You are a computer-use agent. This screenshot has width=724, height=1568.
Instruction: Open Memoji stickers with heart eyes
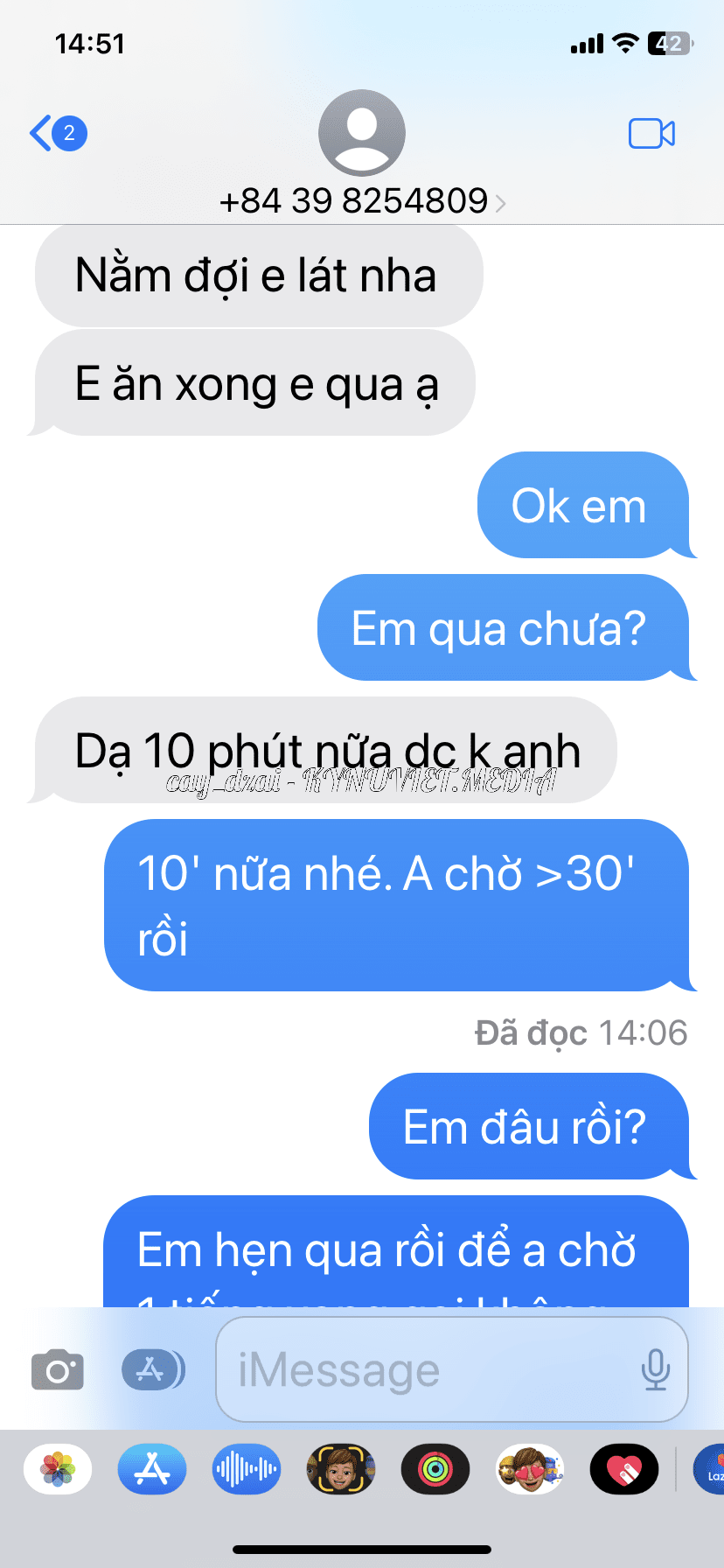[x=530, y=1469]
